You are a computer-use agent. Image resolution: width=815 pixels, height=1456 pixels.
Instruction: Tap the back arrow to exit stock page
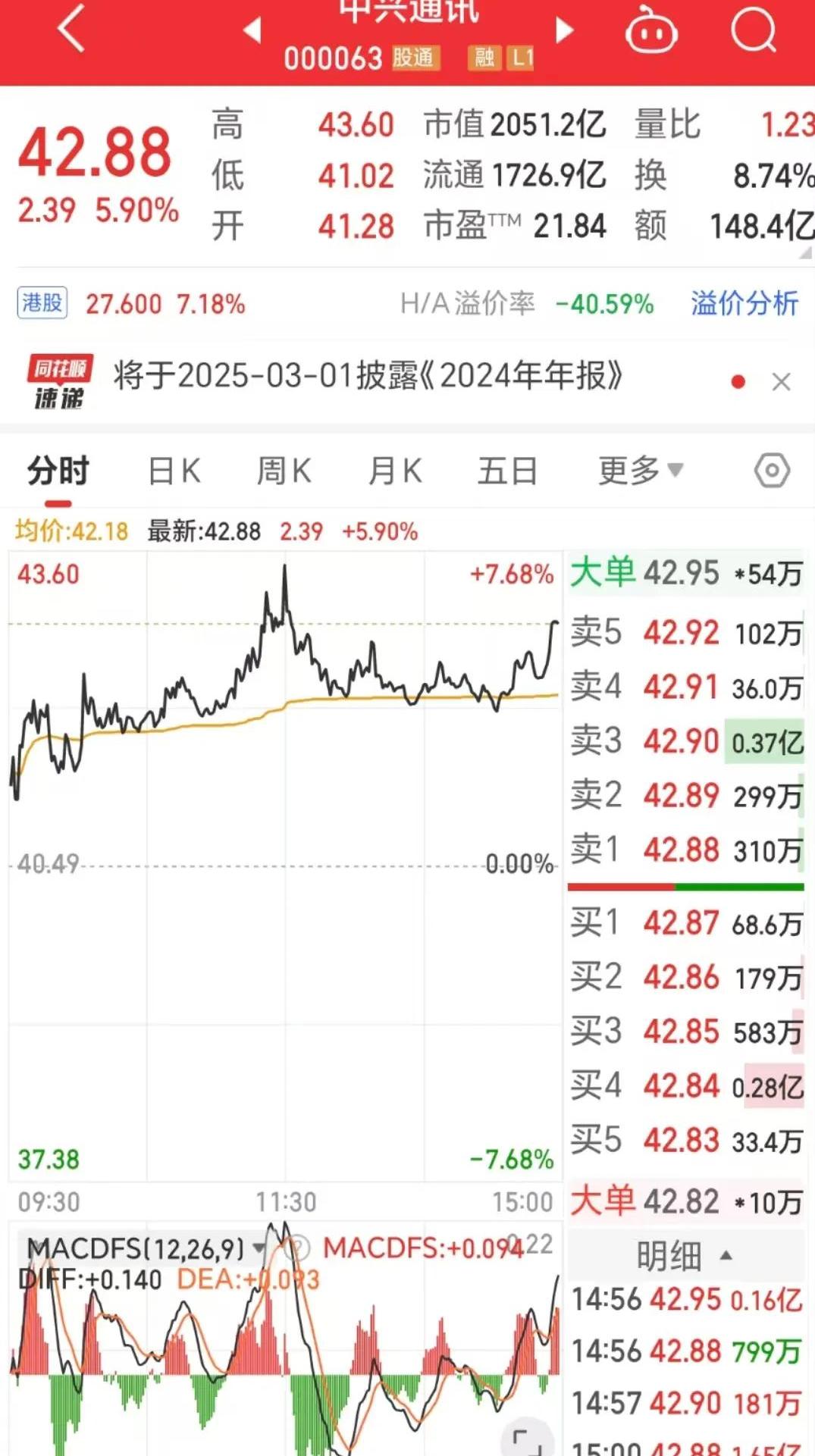coord(68,30)
